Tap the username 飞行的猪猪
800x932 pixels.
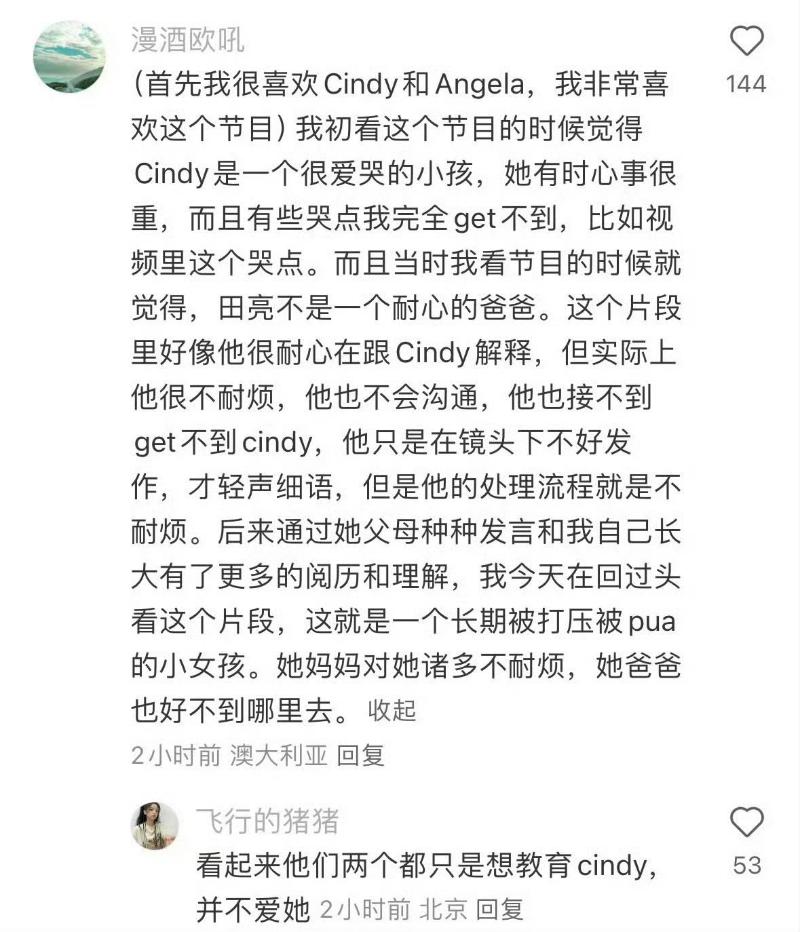pos(266,821)
